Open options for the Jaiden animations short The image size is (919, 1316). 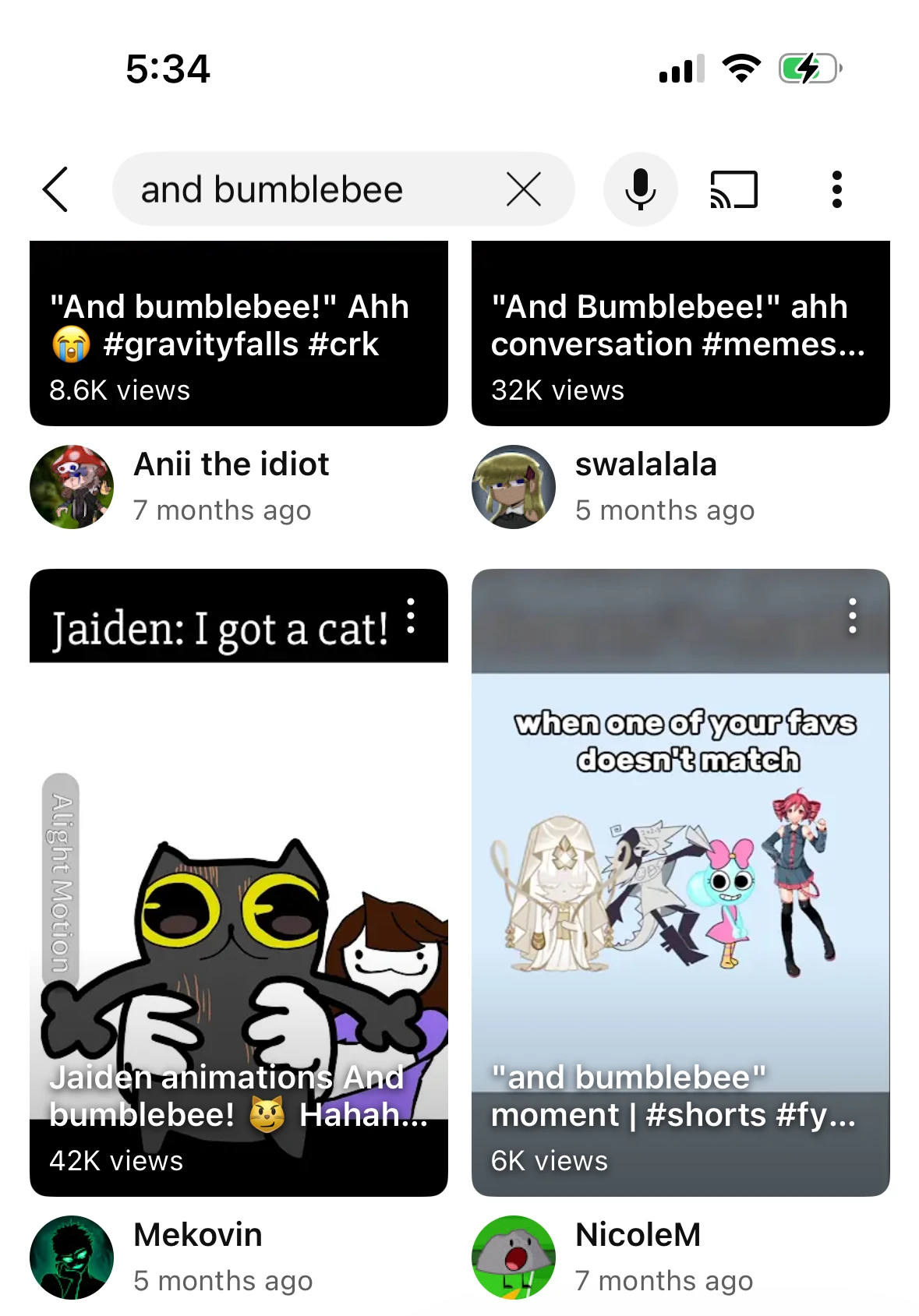[x=411, y=616]
